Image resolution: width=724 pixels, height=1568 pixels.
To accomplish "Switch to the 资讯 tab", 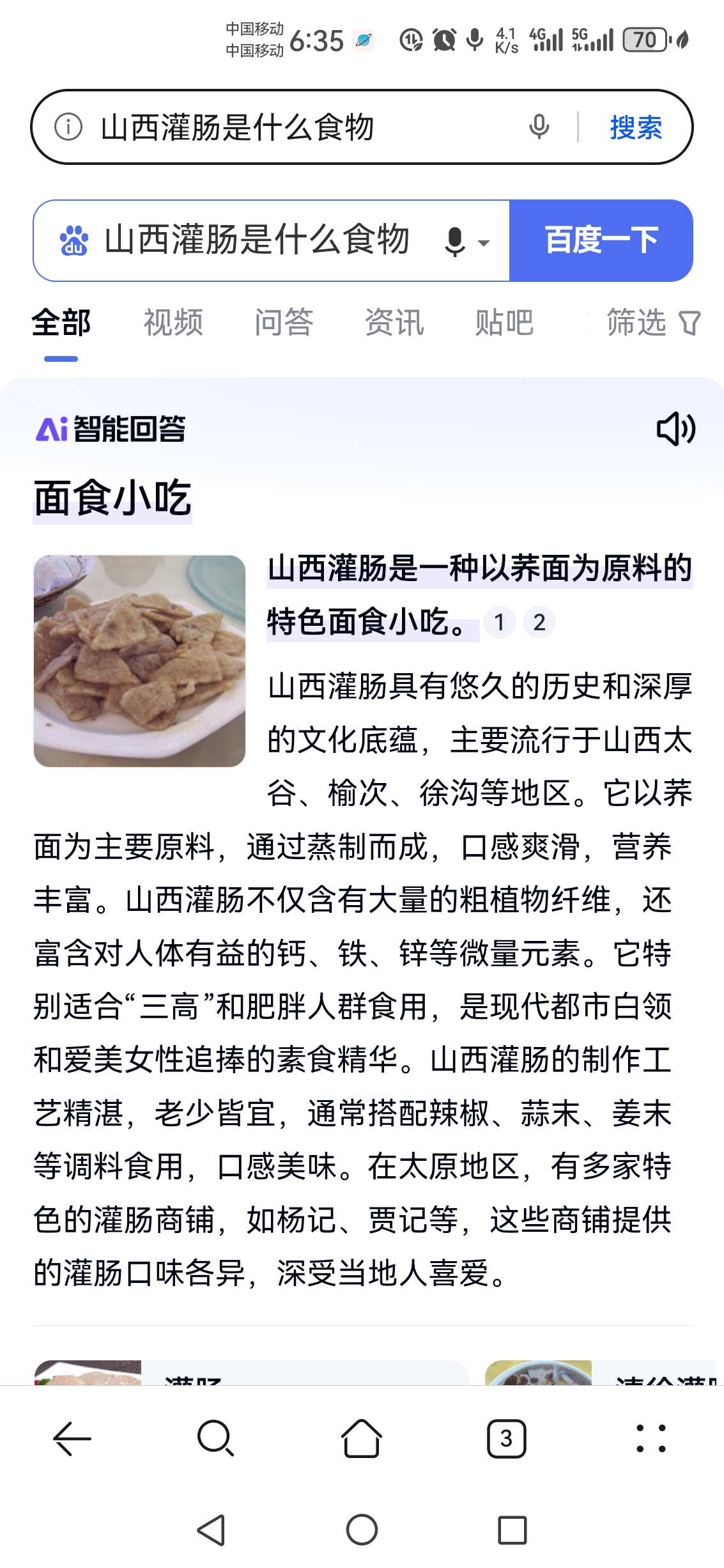I will tap(394, 322).
